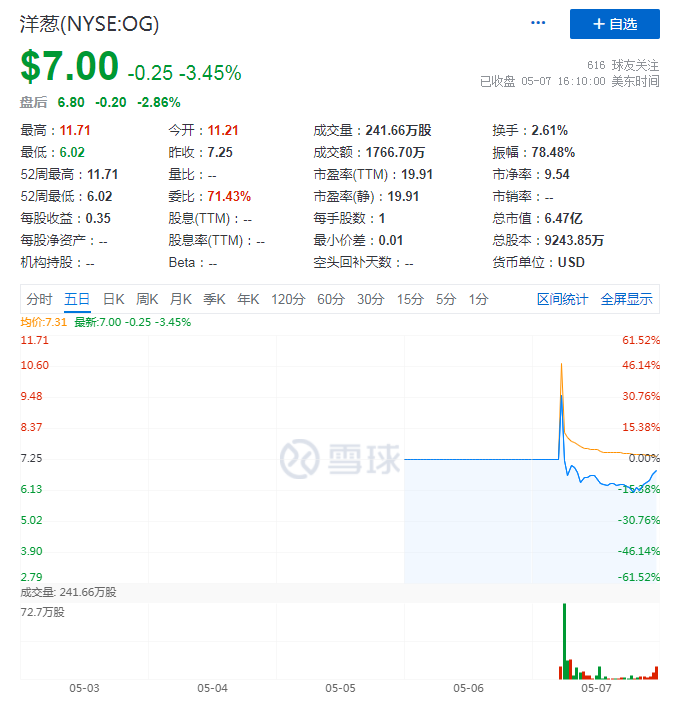Screen dimensions: 683x705
Task: Add 洋葱 to 自选 watchlist
Action: click(x=615, y=23)
